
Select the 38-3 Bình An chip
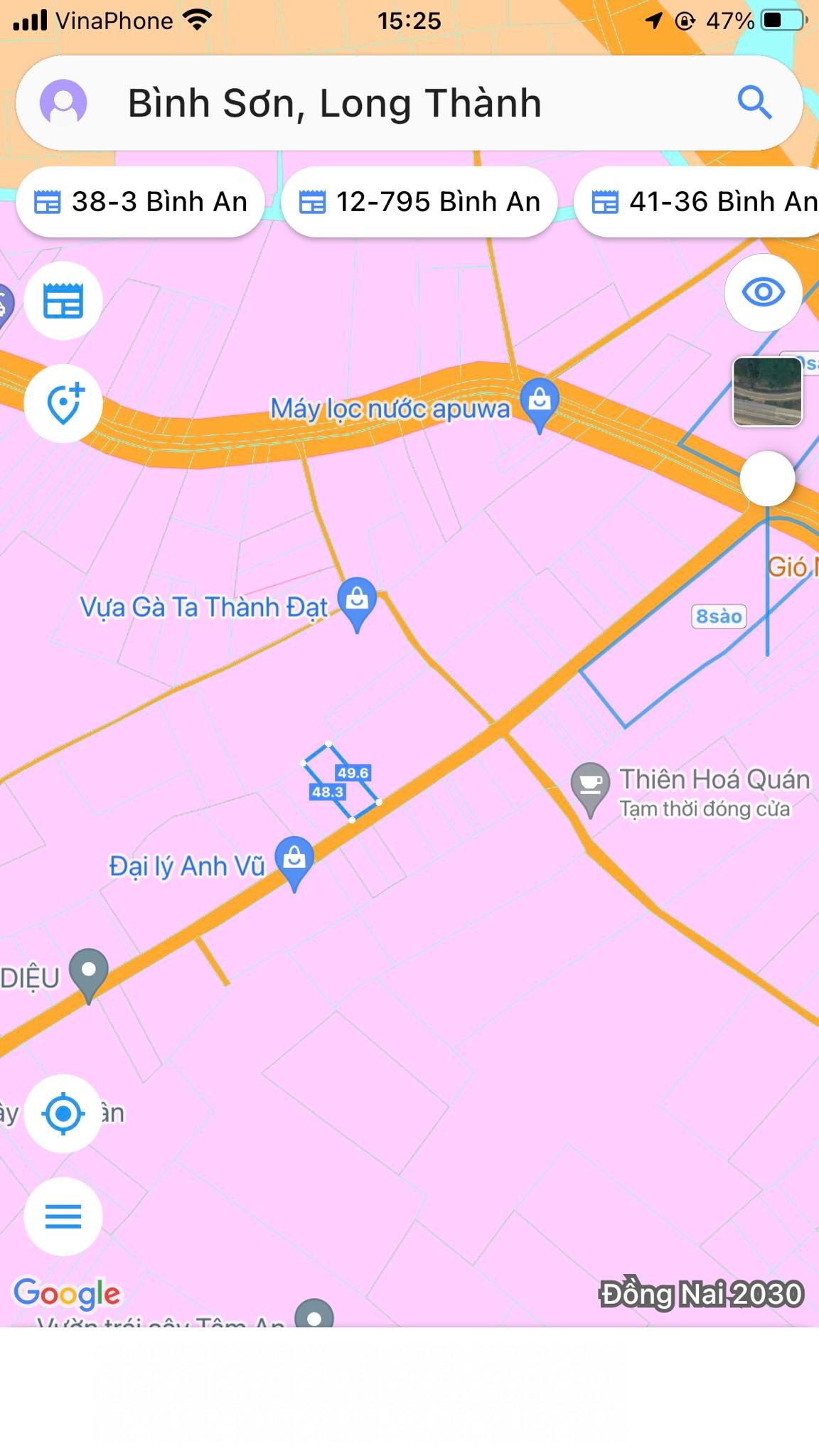pos(141,202)
